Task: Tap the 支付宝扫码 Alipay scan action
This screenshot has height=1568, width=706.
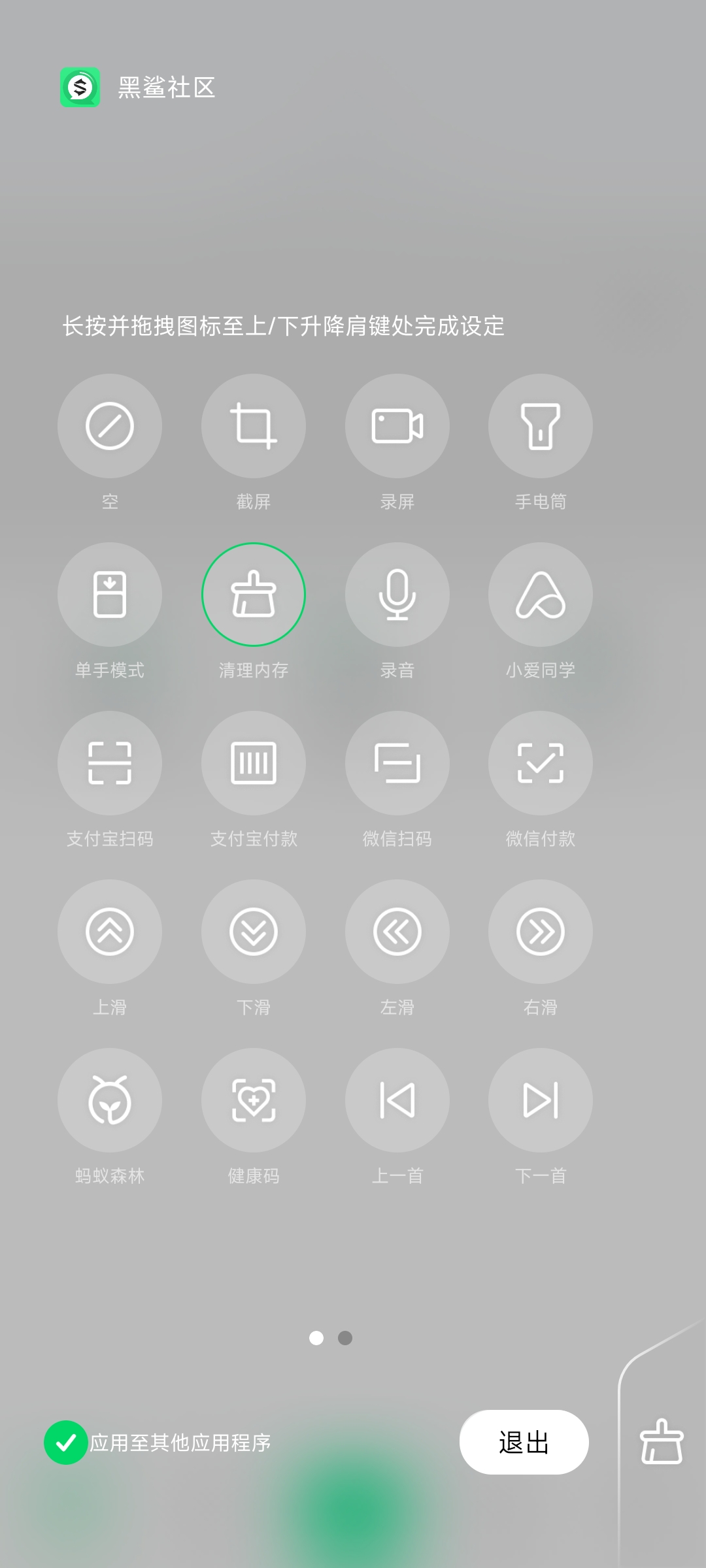Action: pos(110,763)
